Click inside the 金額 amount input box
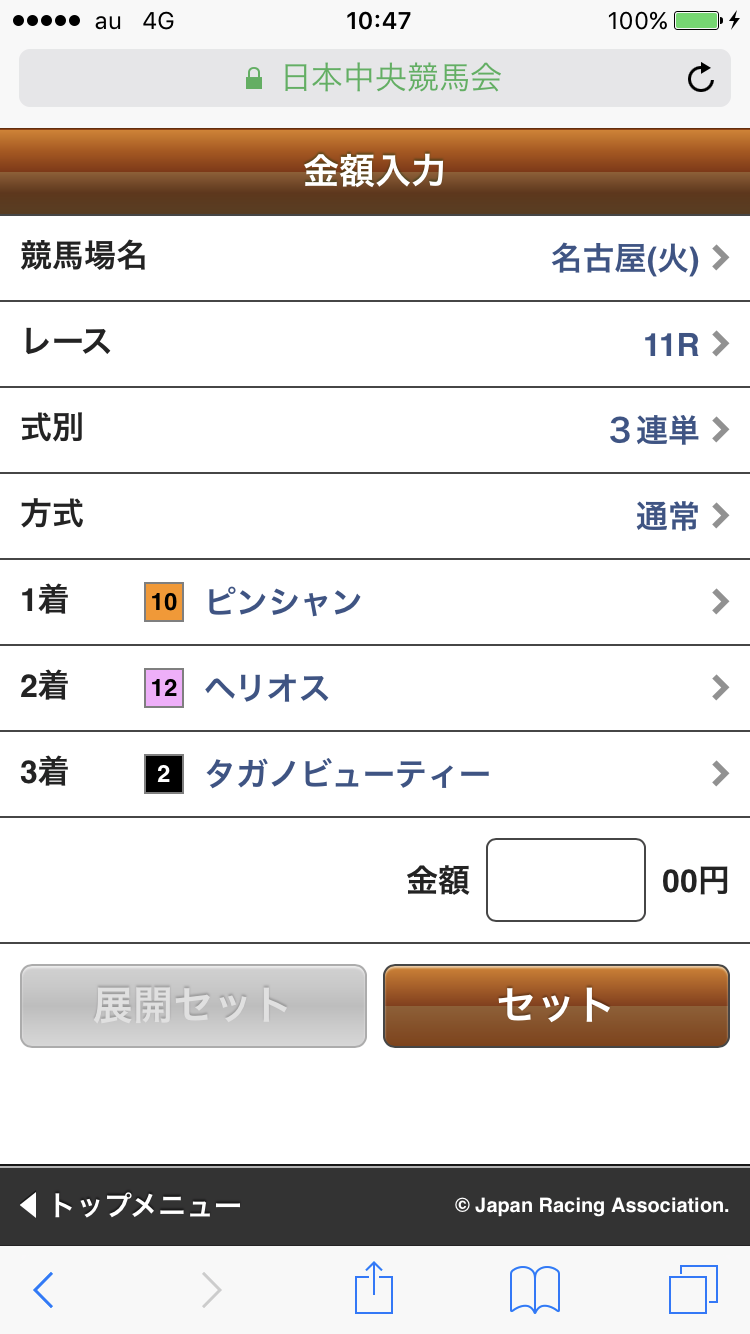The width and height of the screenshot is (750, 1334). 565,880
